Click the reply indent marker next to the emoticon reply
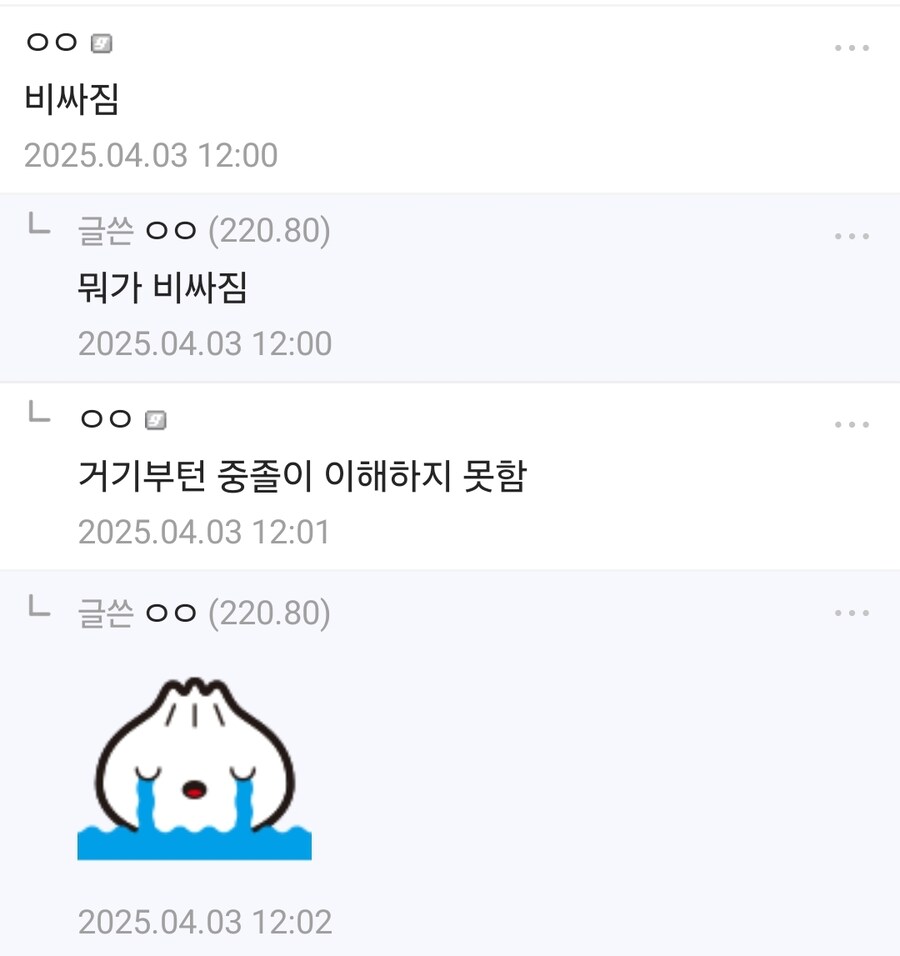 (x=37, y=604)
